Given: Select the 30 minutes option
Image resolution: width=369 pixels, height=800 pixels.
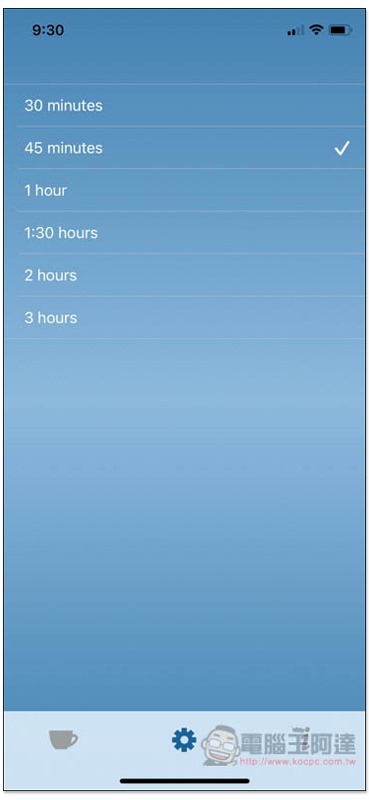Looking at the screenshot, I should pos(185,106).
